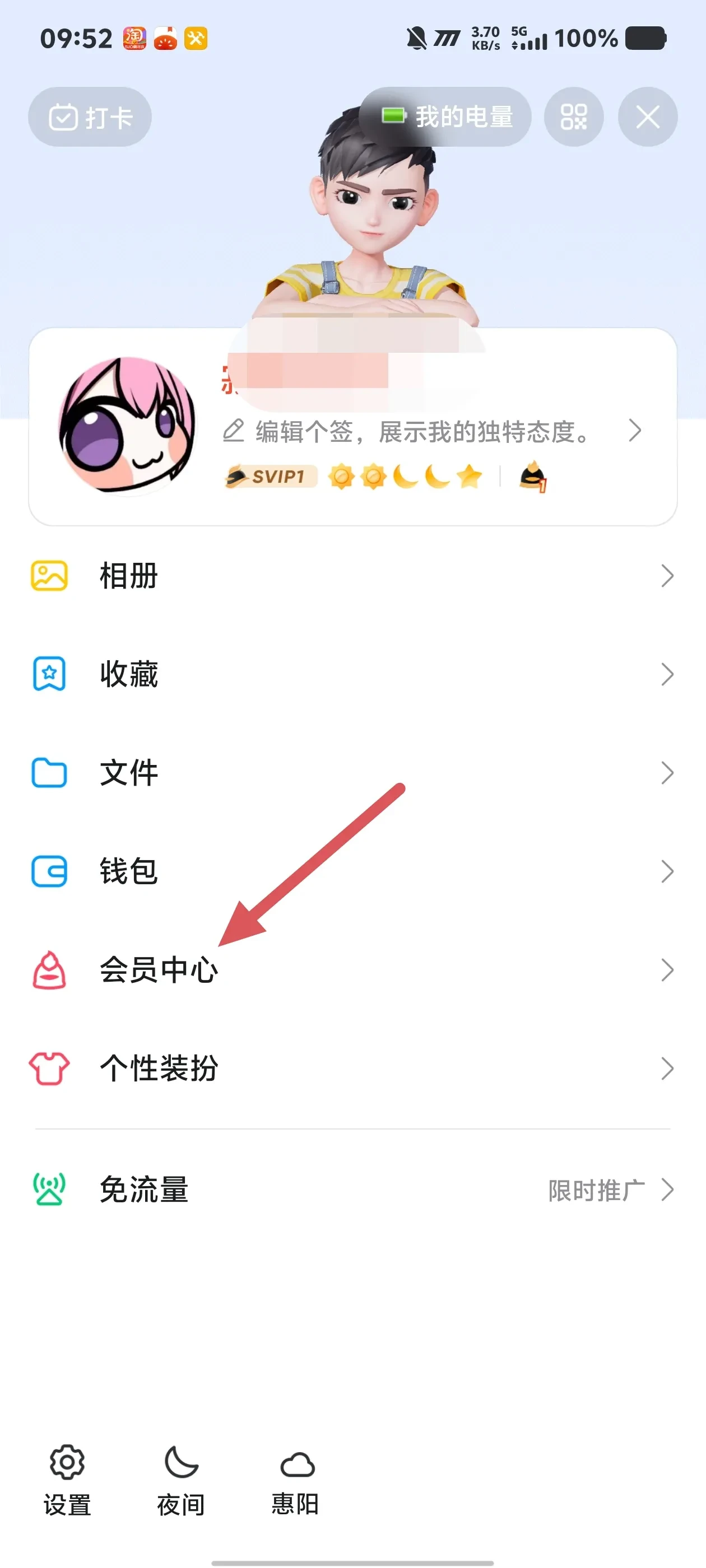Open 收藏 favorites
The height and width of the screenshot is (1568, 706).
pos(352,674)
